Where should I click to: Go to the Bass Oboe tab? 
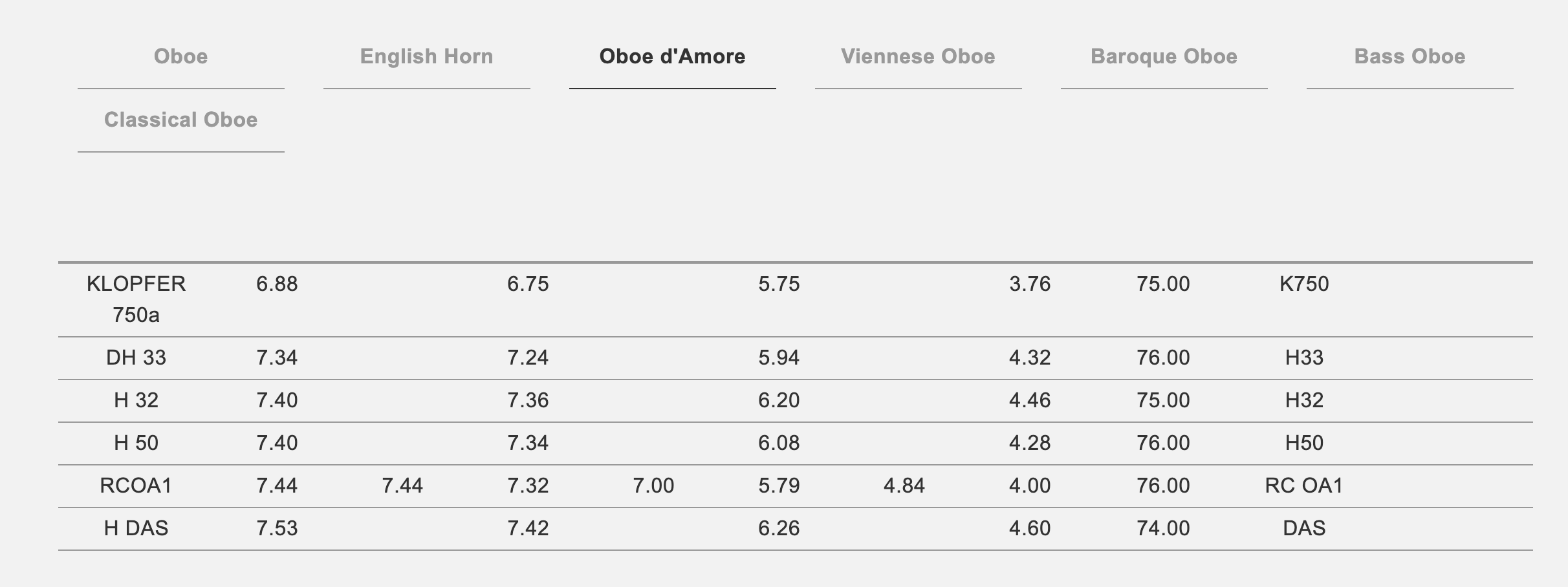click(1410, 57)
